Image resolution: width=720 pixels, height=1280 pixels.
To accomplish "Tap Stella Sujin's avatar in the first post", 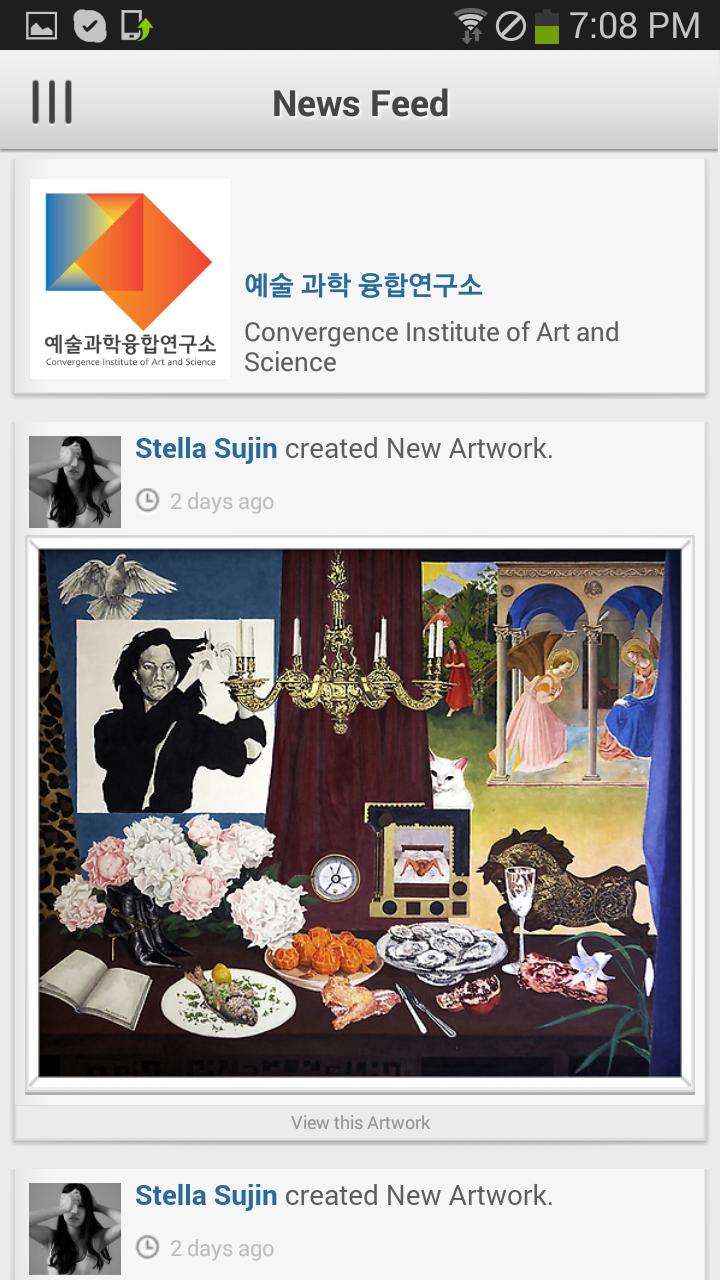I will pos(75,482).
